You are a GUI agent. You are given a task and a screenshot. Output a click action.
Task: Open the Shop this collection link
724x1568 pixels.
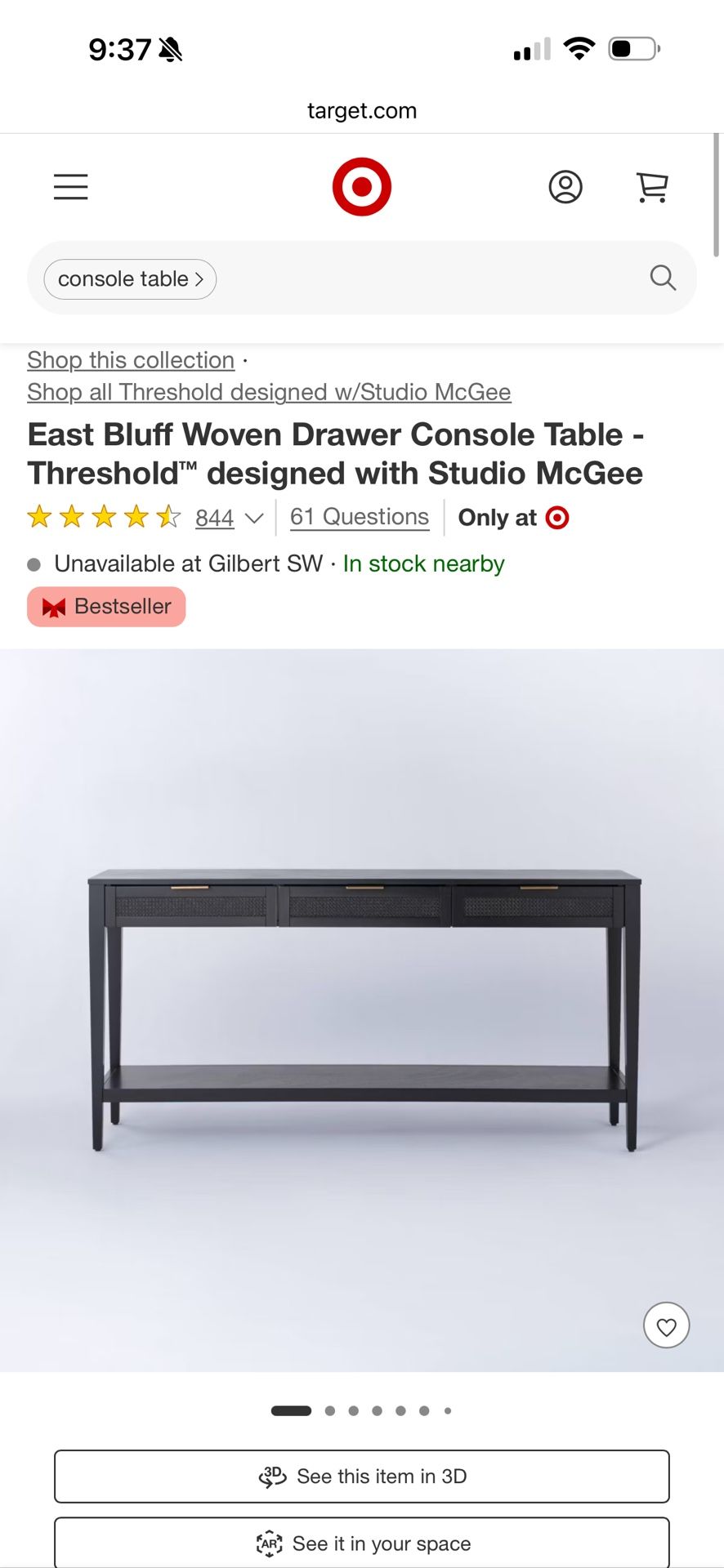(129, 360)
